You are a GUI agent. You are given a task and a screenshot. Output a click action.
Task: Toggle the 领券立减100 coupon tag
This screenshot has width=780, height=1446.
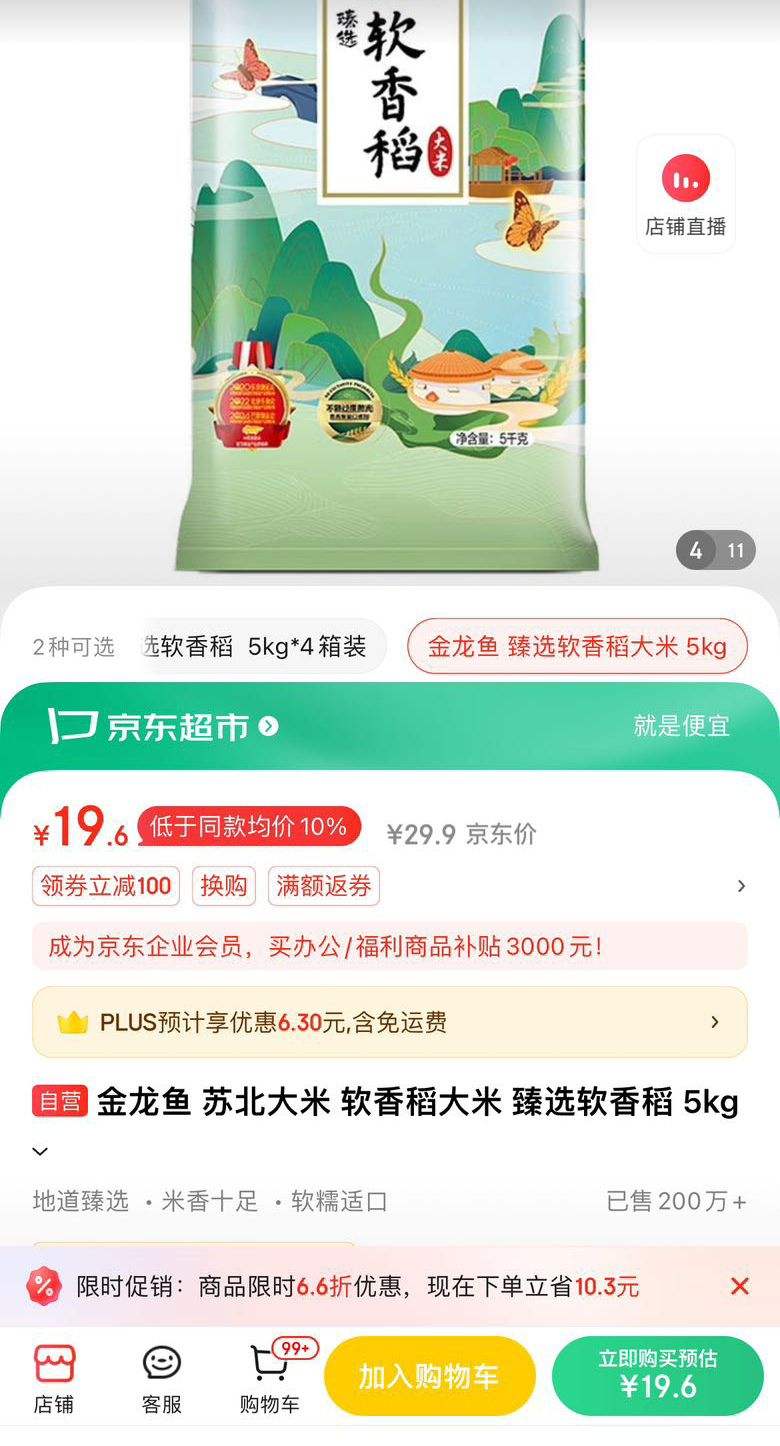[105, 886]
